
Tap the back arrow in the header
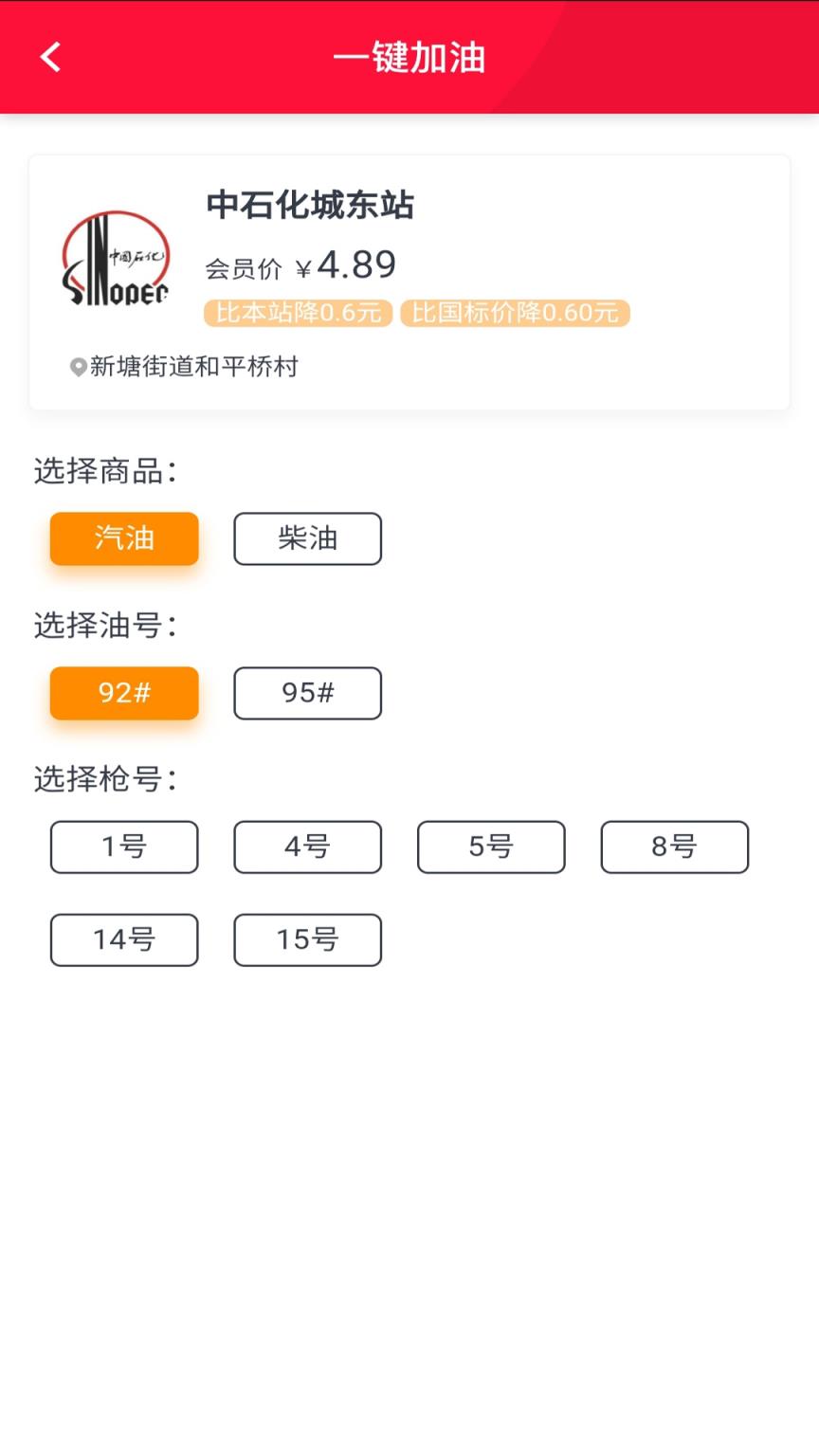(49, 56)
